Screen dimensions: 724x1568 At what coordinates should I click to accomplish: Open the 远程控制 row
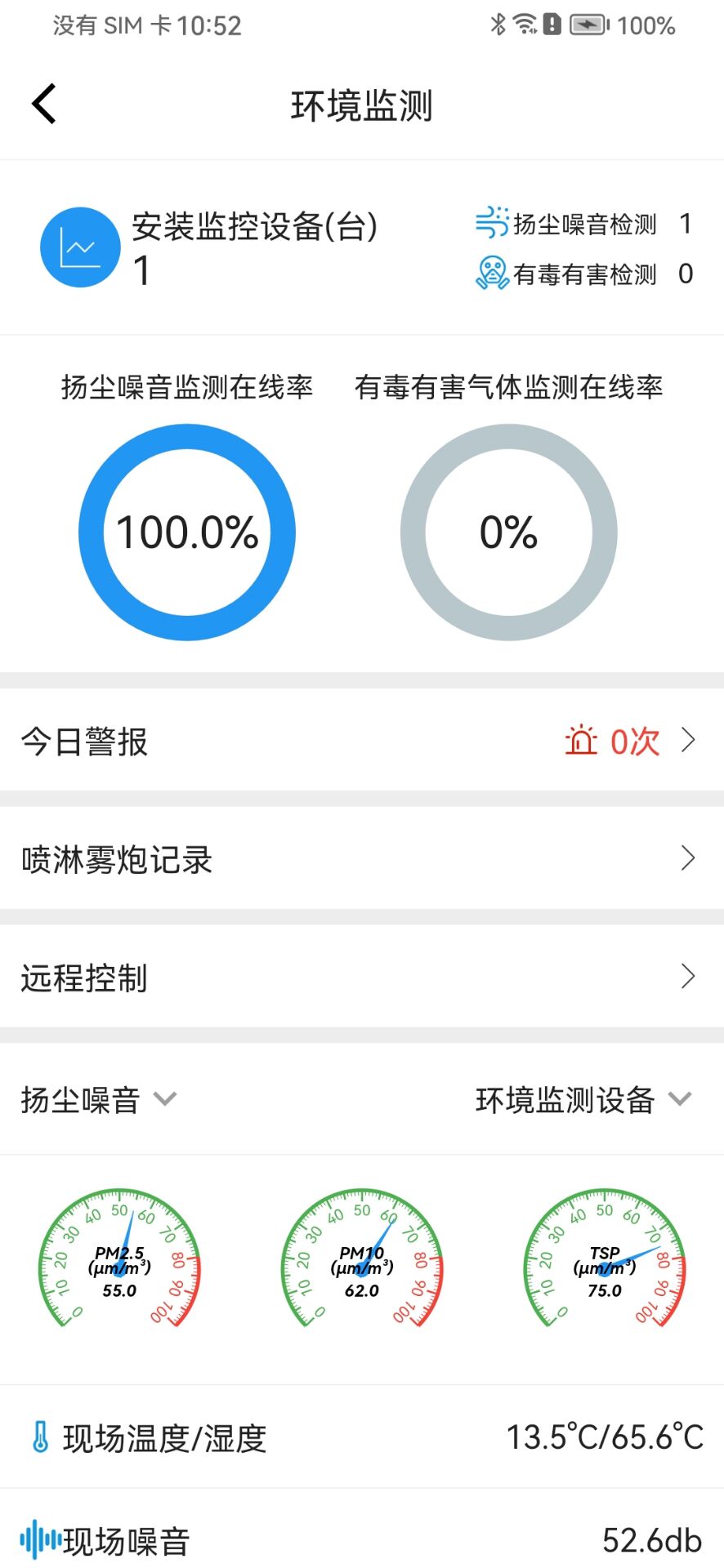[x=361, y=977]
